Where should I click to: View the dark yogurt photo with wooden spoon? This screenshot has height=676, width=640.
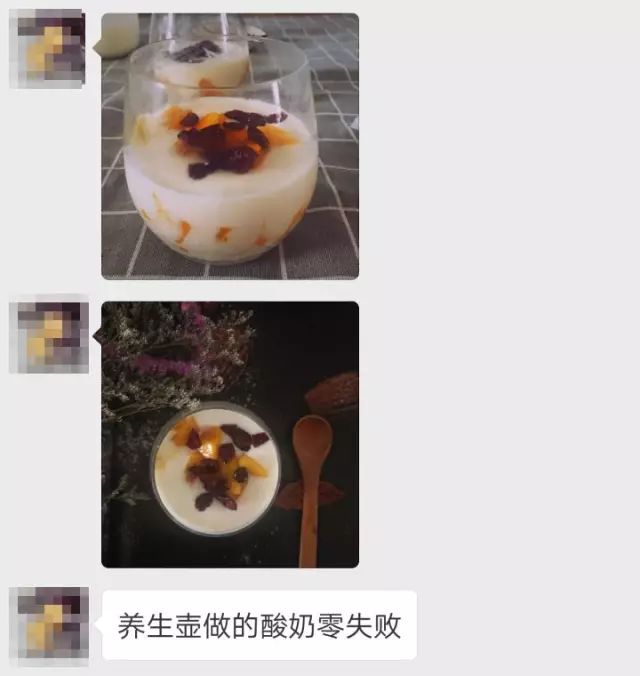(x=230, y=434)
